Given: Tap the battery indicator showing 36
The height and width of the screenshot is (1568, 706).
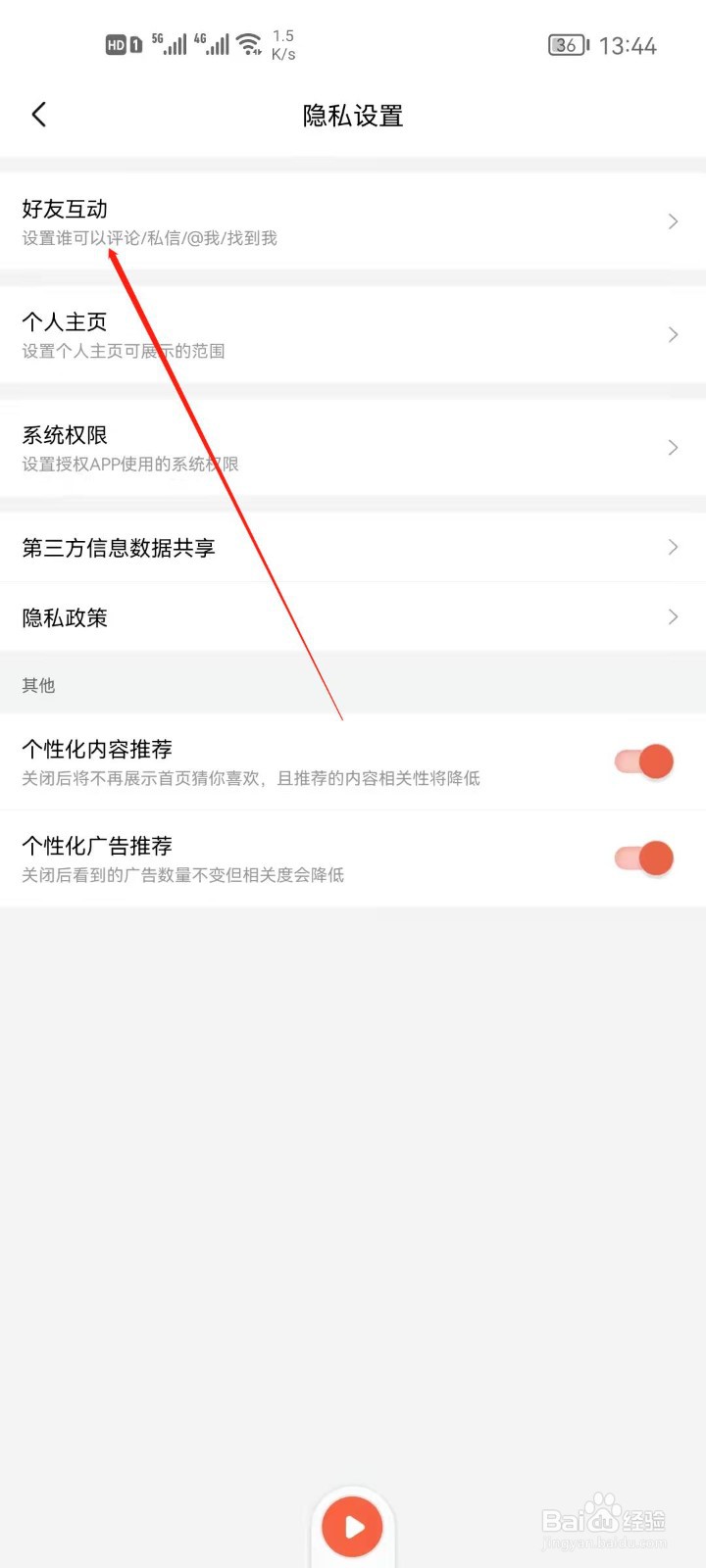Looking at the screenshot, I should [x=567, y=44].
